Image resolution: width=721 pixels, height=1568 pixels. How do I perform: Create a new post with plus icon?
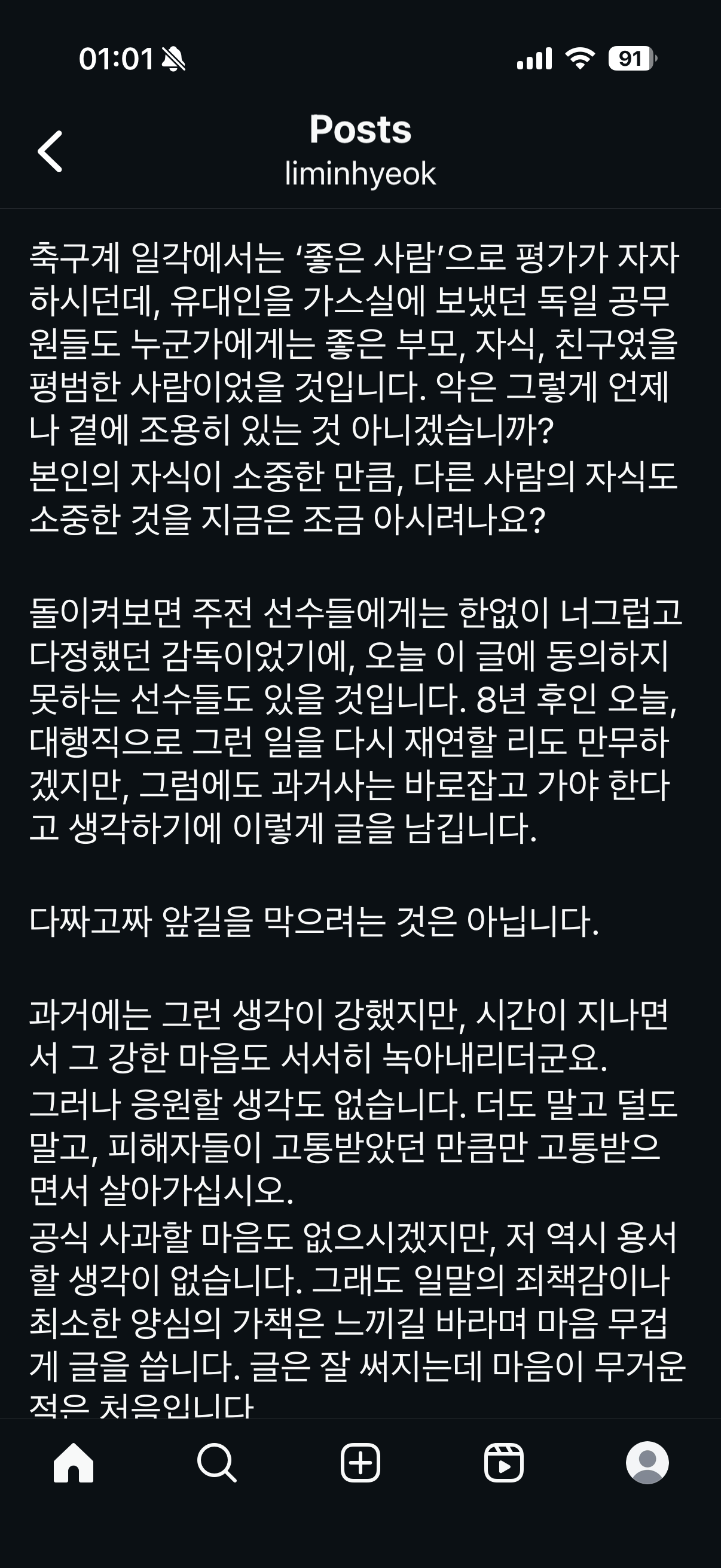[x=360, y=1462]
